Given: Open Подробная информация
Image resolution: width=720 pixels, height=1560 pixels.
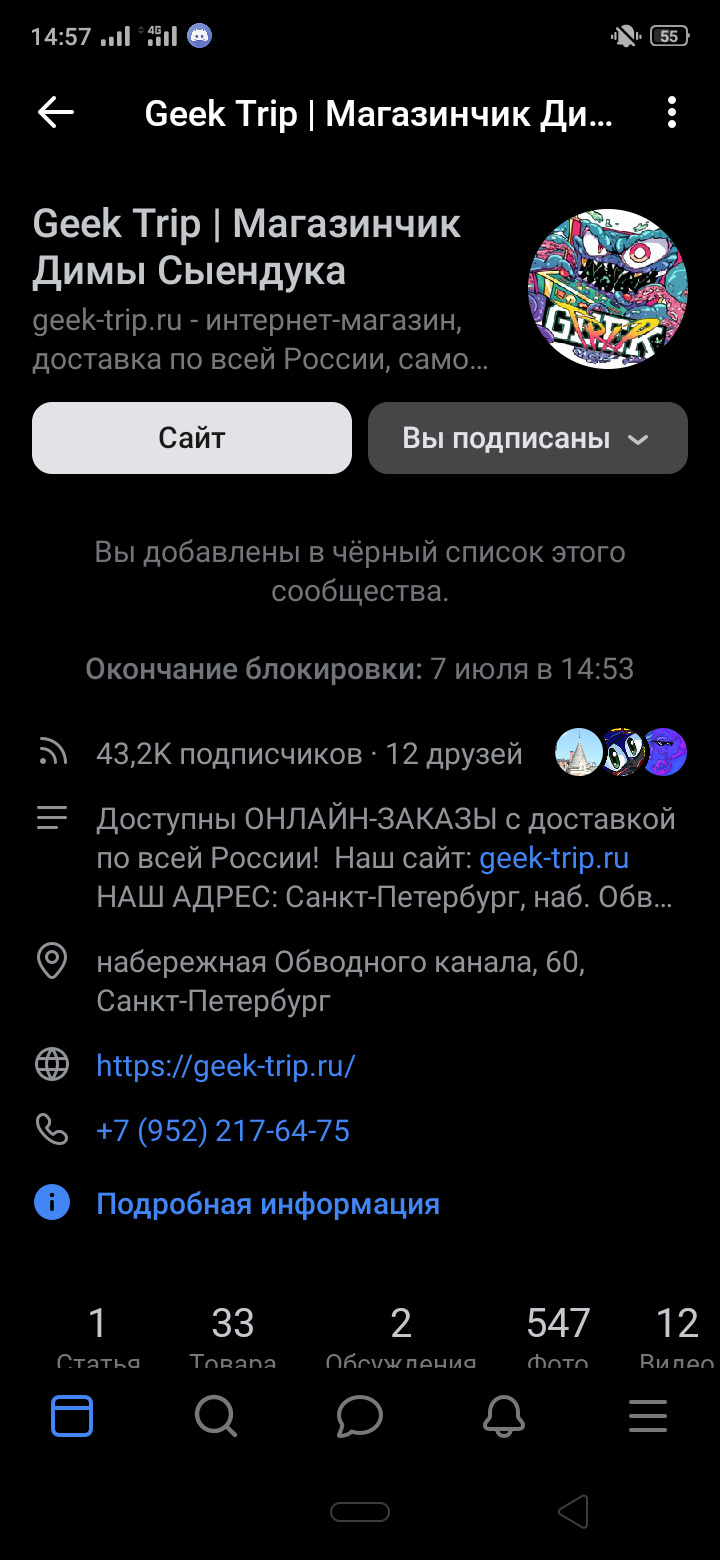Looking at the screenshot, I should (268, 1203).
